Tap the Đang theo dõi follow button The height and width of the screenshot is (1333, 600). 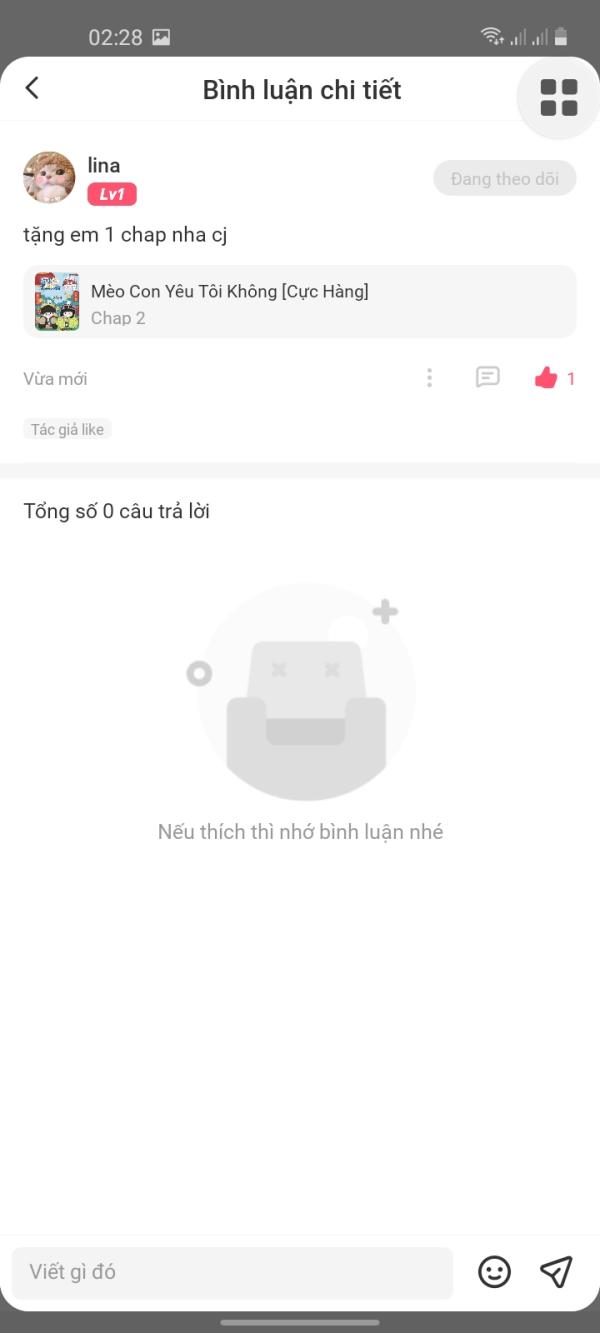pos(505,179)
